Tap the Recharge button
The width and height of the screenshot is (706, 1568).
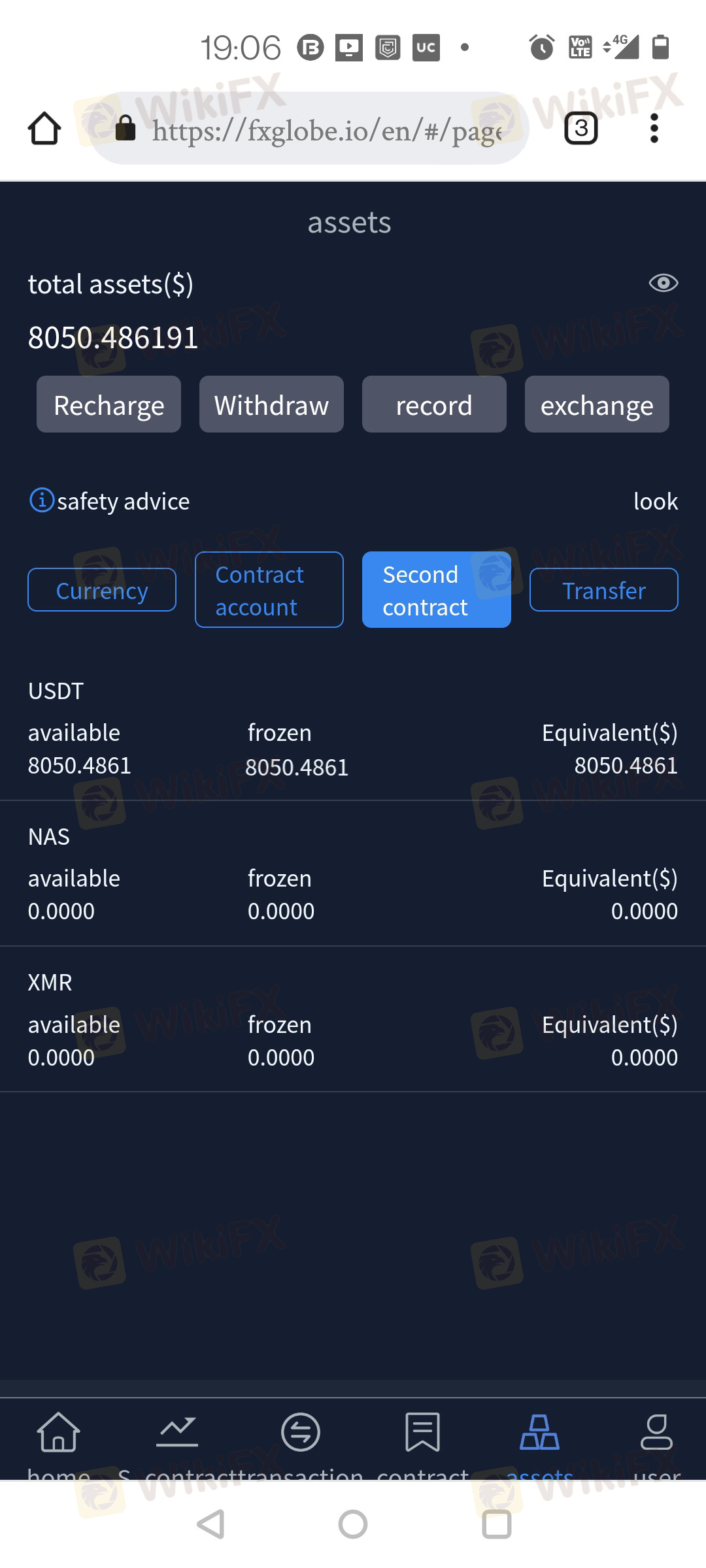pos(109,404)
